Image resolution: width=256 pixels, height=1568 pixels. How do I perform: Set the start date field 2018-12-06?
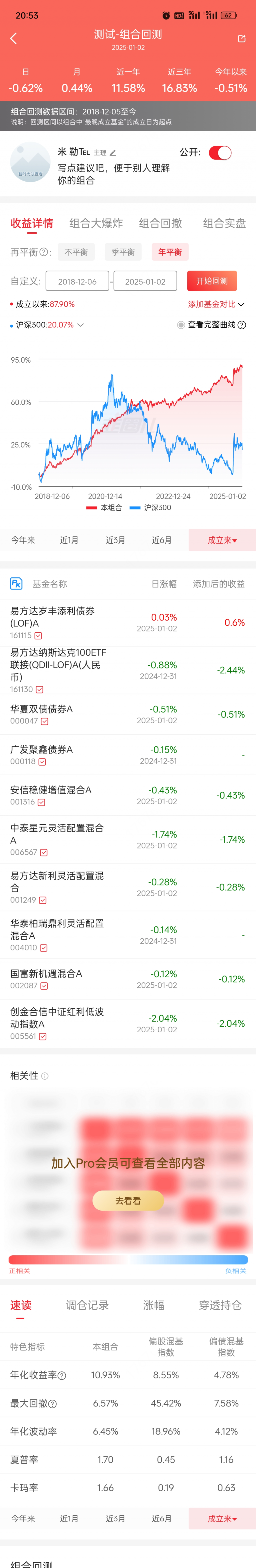pyautogui.click(x=77, y=281)
